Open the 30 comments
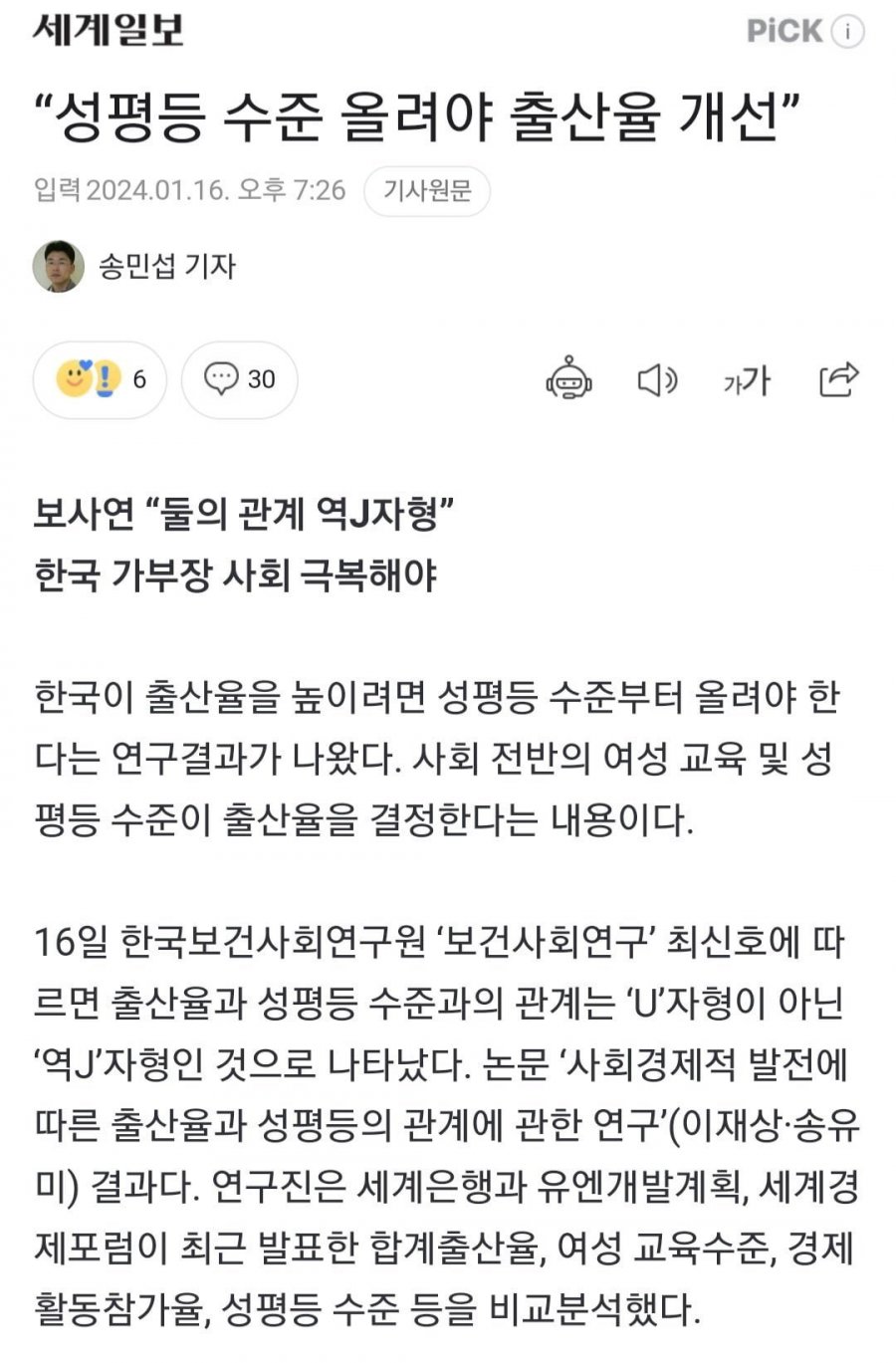 click(240, 379)
